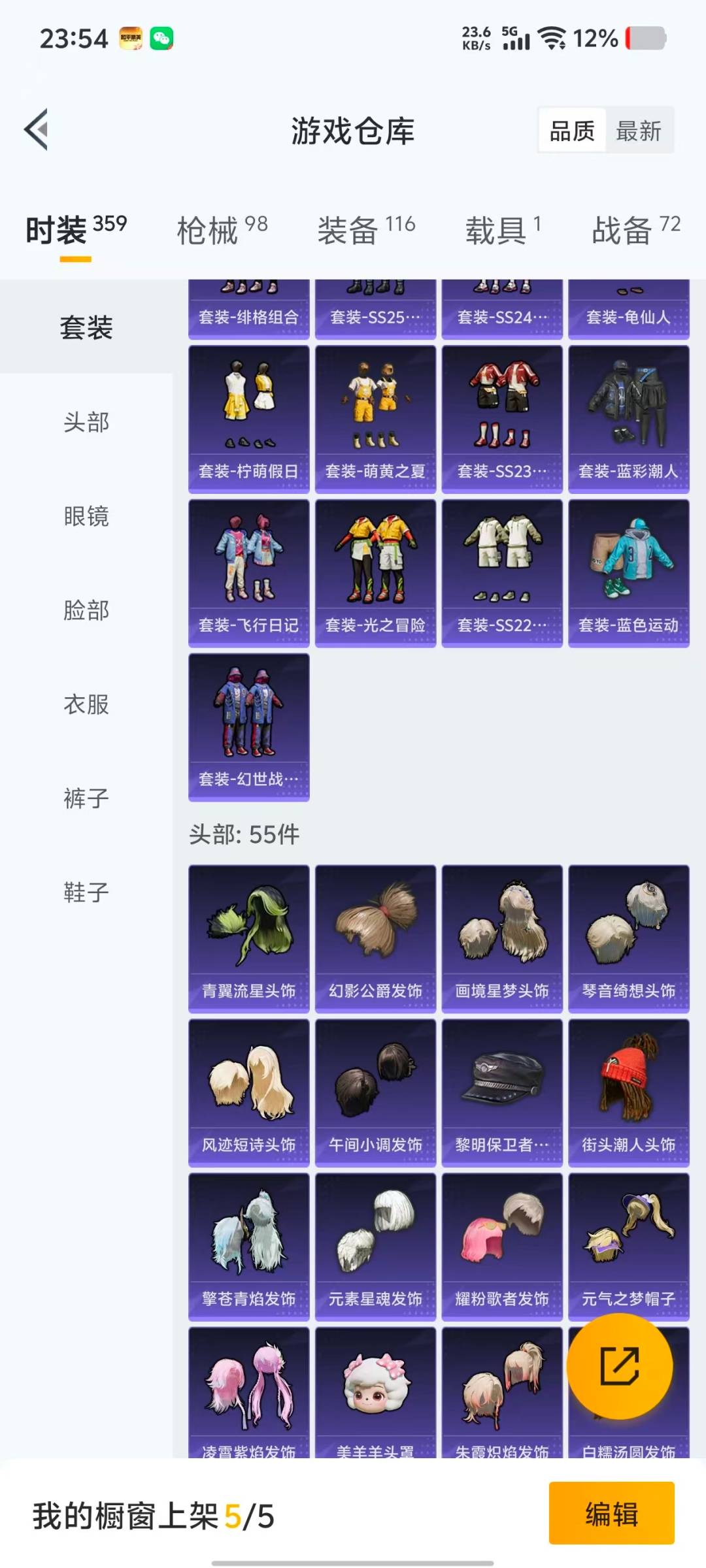
Task: Select 裤子 category in sidebar
Action: point(86,798)
